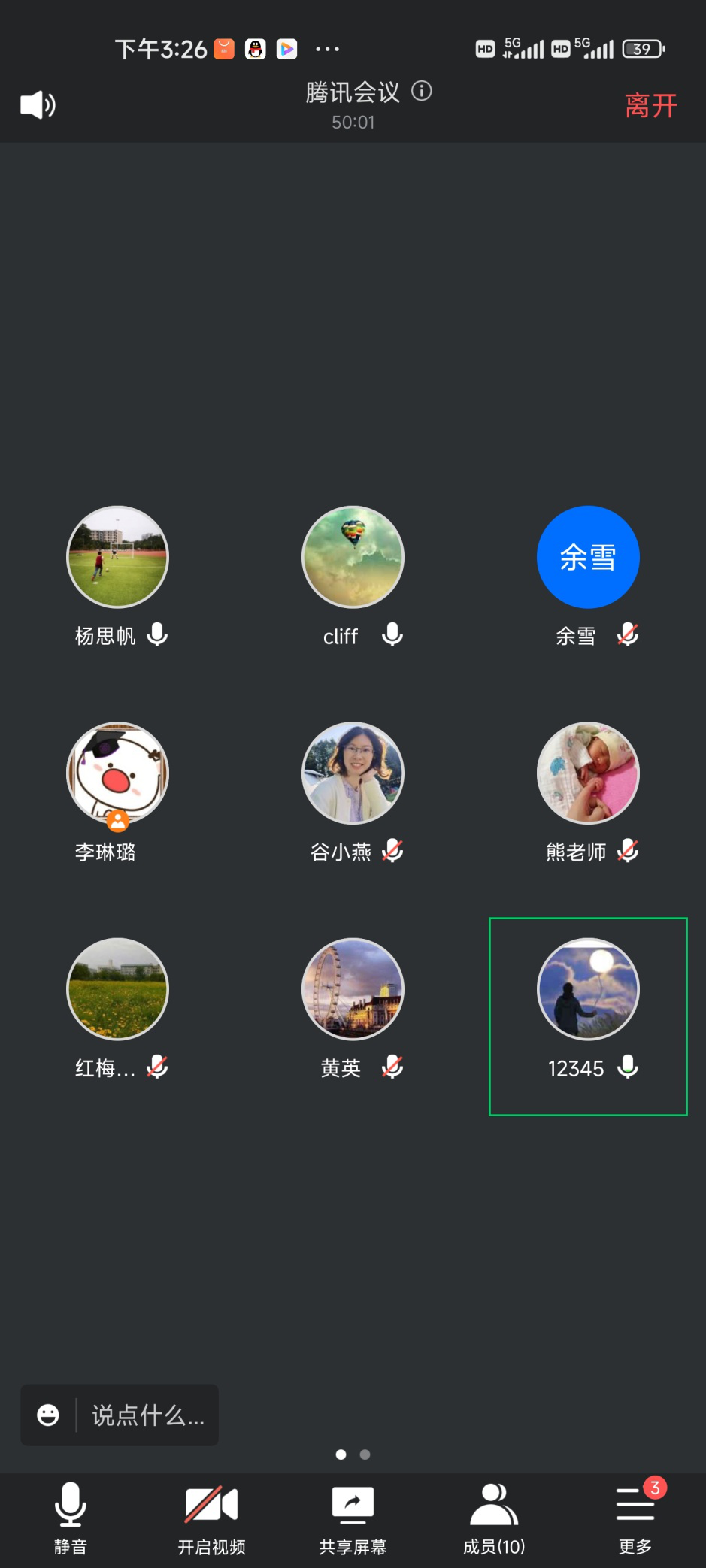Leave the meeting with 离开
The height and width of the screenshot is (1568, 706).
coord(650,105)
